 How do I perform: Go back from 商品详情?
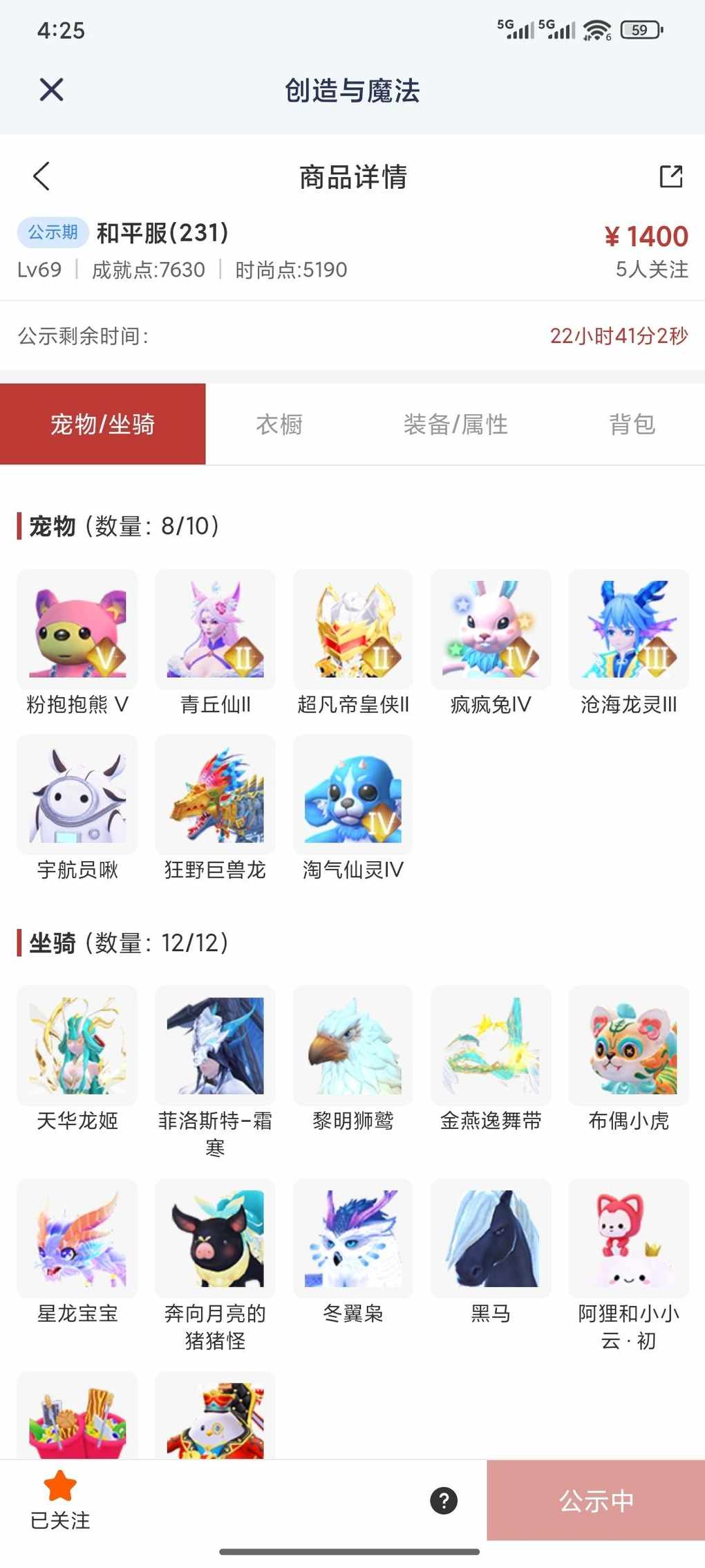pyautogui.click(x=41, y=176)
